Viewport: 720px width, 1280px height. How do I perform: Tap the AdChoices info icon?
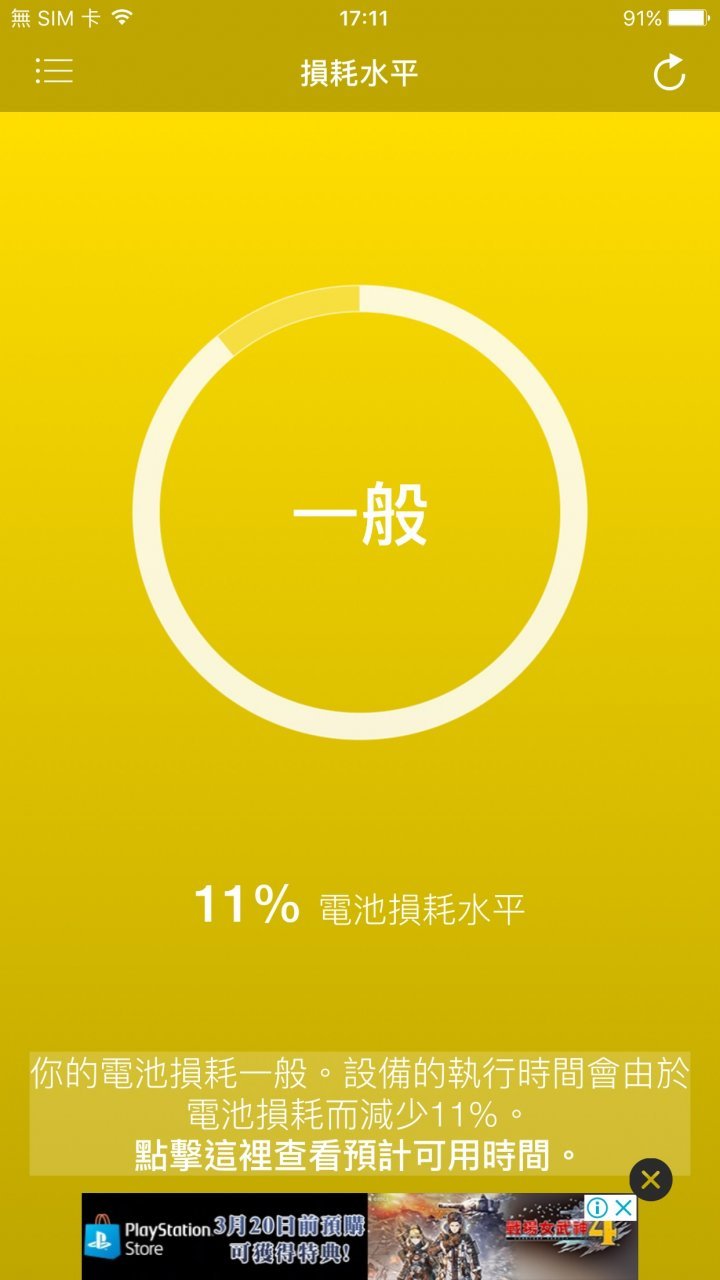(x=597, y=1208)
